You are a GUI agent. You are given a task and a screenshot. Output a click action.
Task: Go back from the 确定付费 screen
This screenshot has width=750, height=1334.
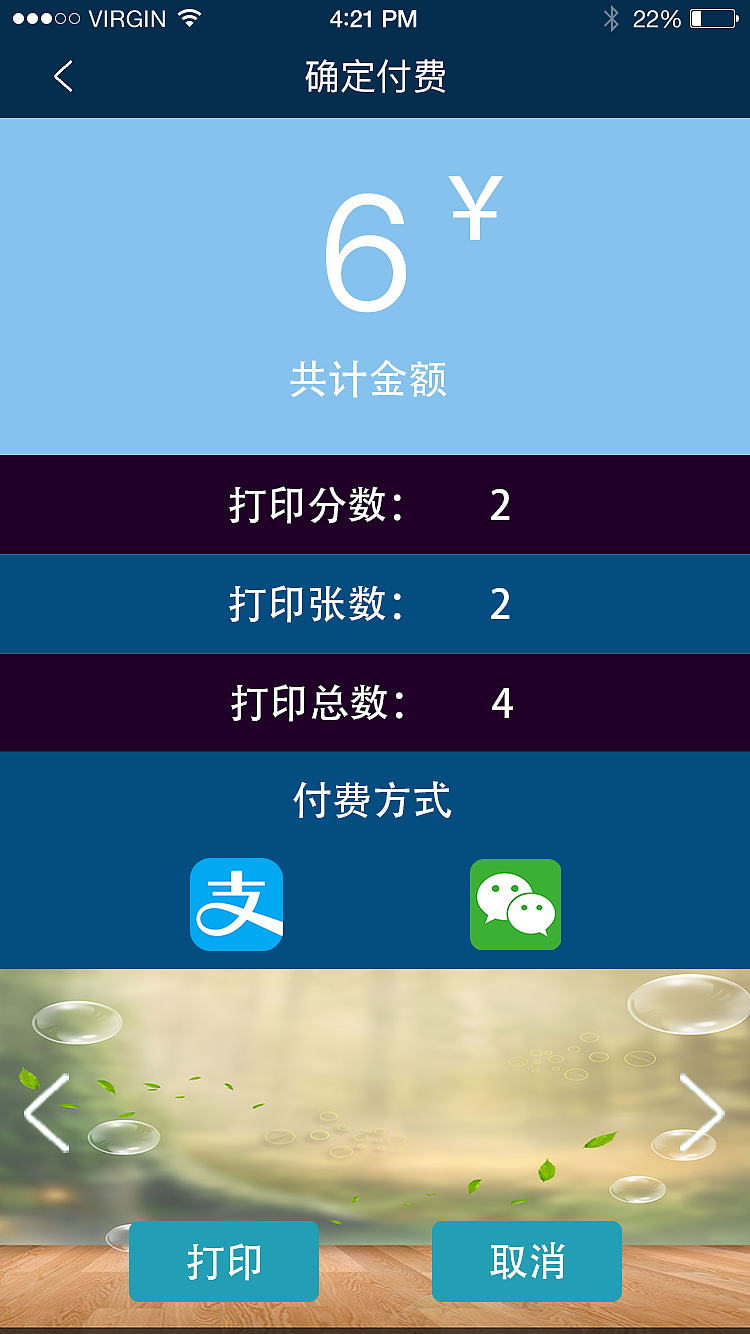tap(63, 76)
